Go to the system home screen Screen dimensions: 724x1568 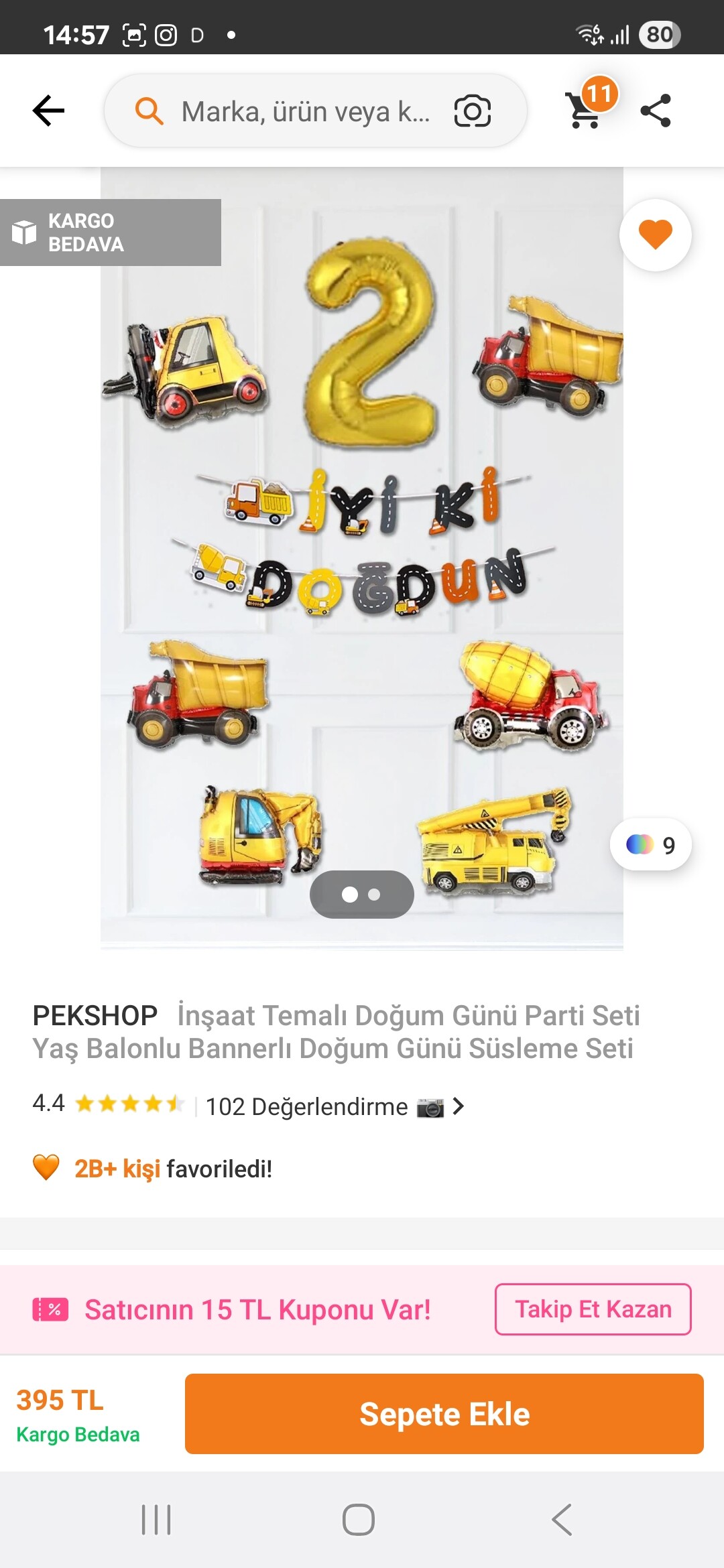click(x=359, y=1519)
